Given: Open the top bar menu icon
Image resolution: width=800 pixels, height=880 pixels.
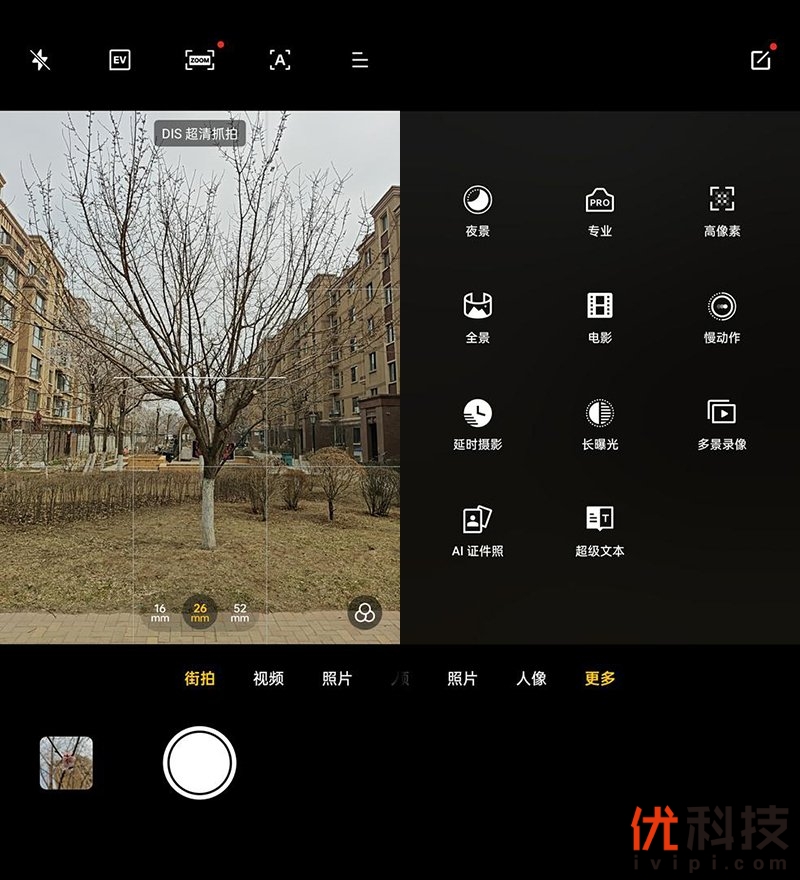Looking at the screenshot, I should coord(360,60).
